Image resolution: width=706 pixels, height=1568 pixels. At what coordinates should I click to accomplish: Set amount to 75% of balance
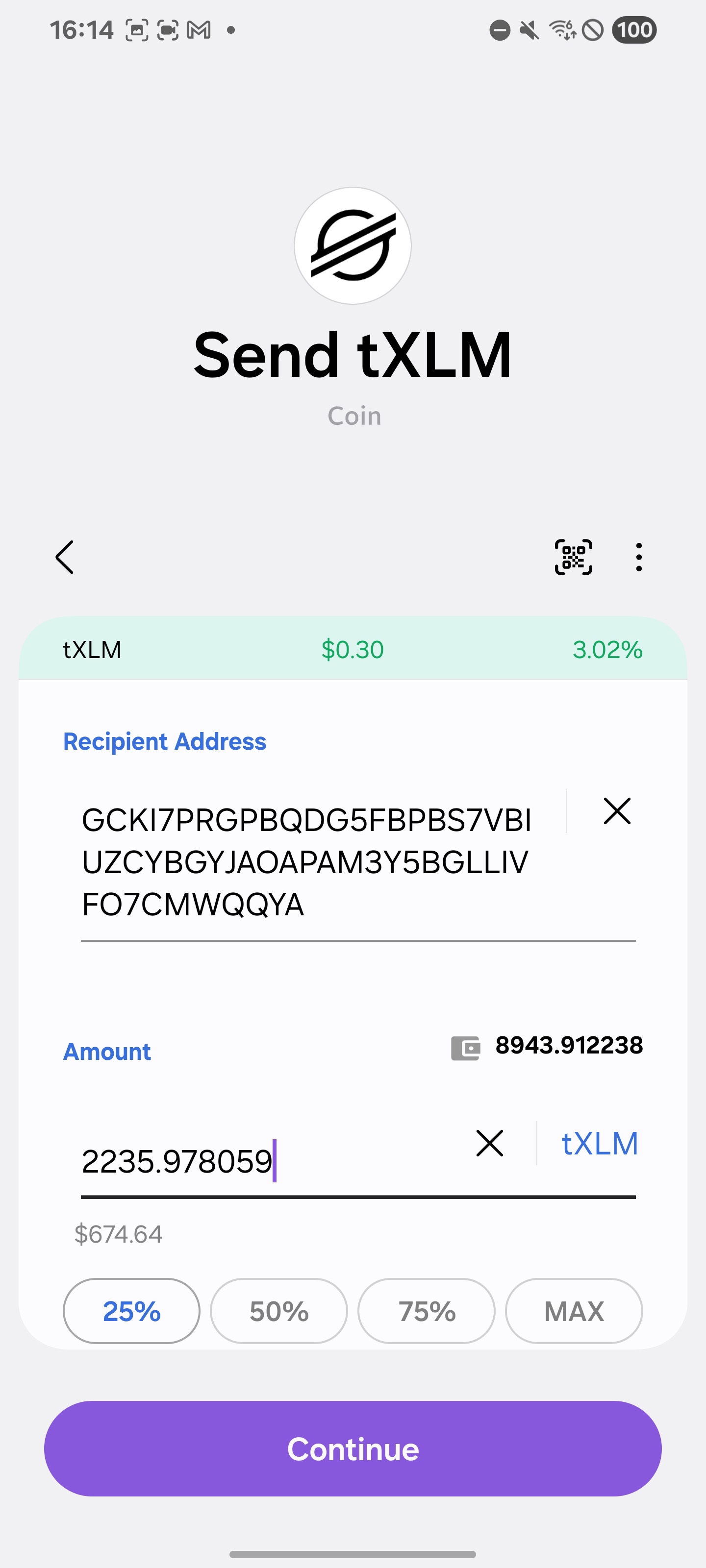point(427,1311)
